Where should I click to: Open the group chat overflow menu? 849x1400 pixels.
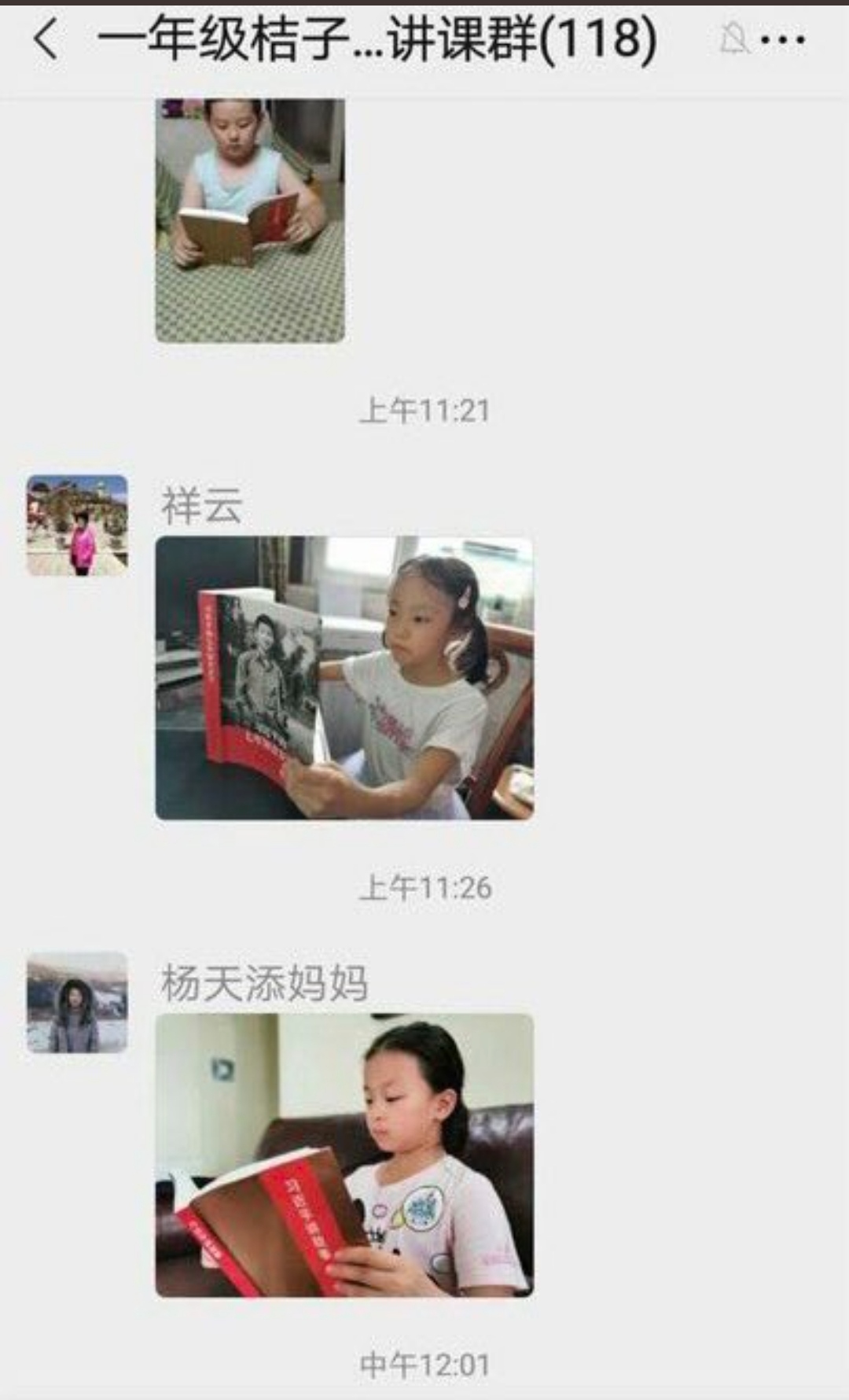(x=783, y=39)
